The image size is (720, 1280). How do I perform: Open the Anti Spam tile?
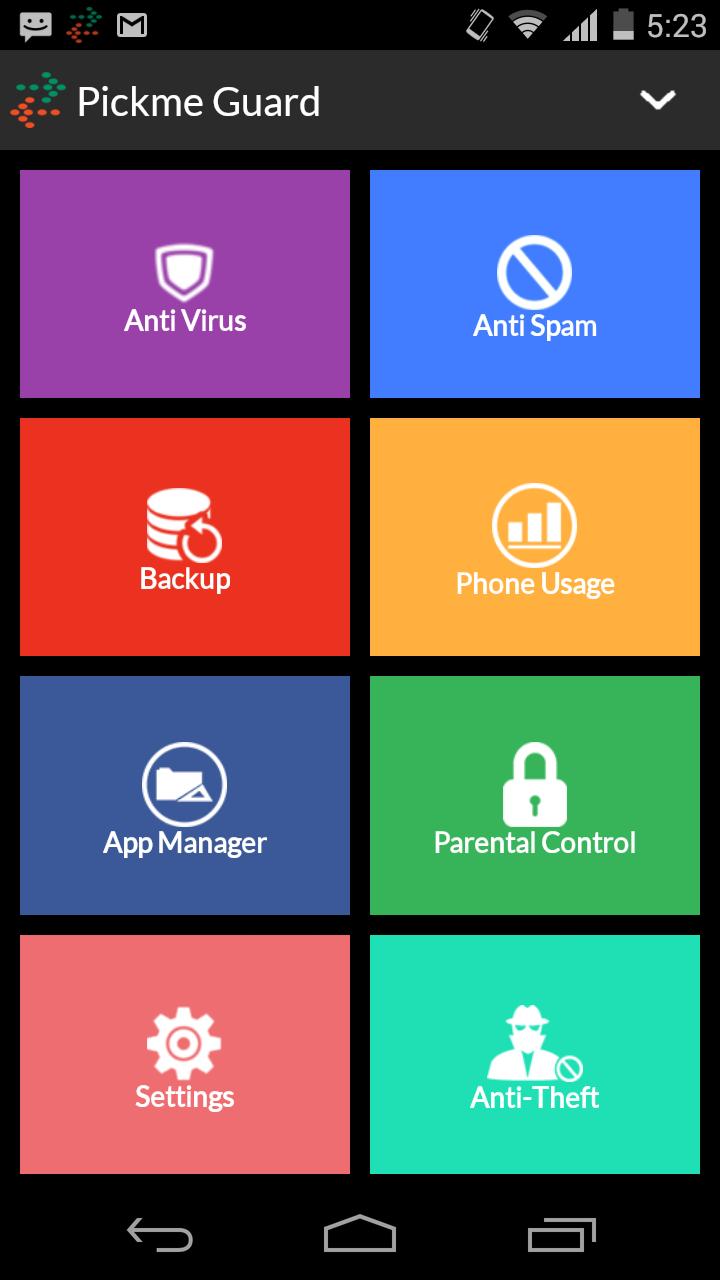(535, 284)
